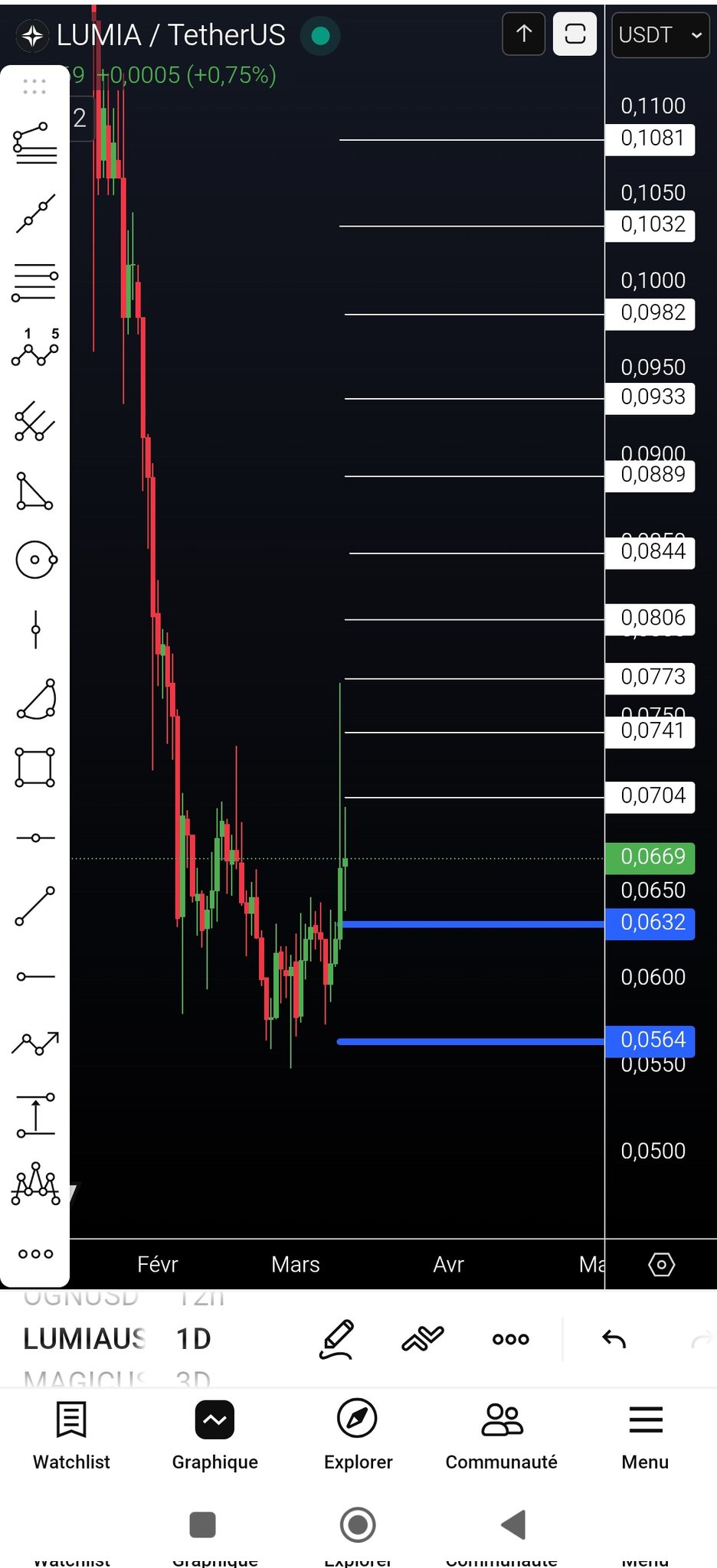Image resolution: width=717 pixels, height=1568 pixels.
Task: Tap the share arrow button
Action: [524, 34]
